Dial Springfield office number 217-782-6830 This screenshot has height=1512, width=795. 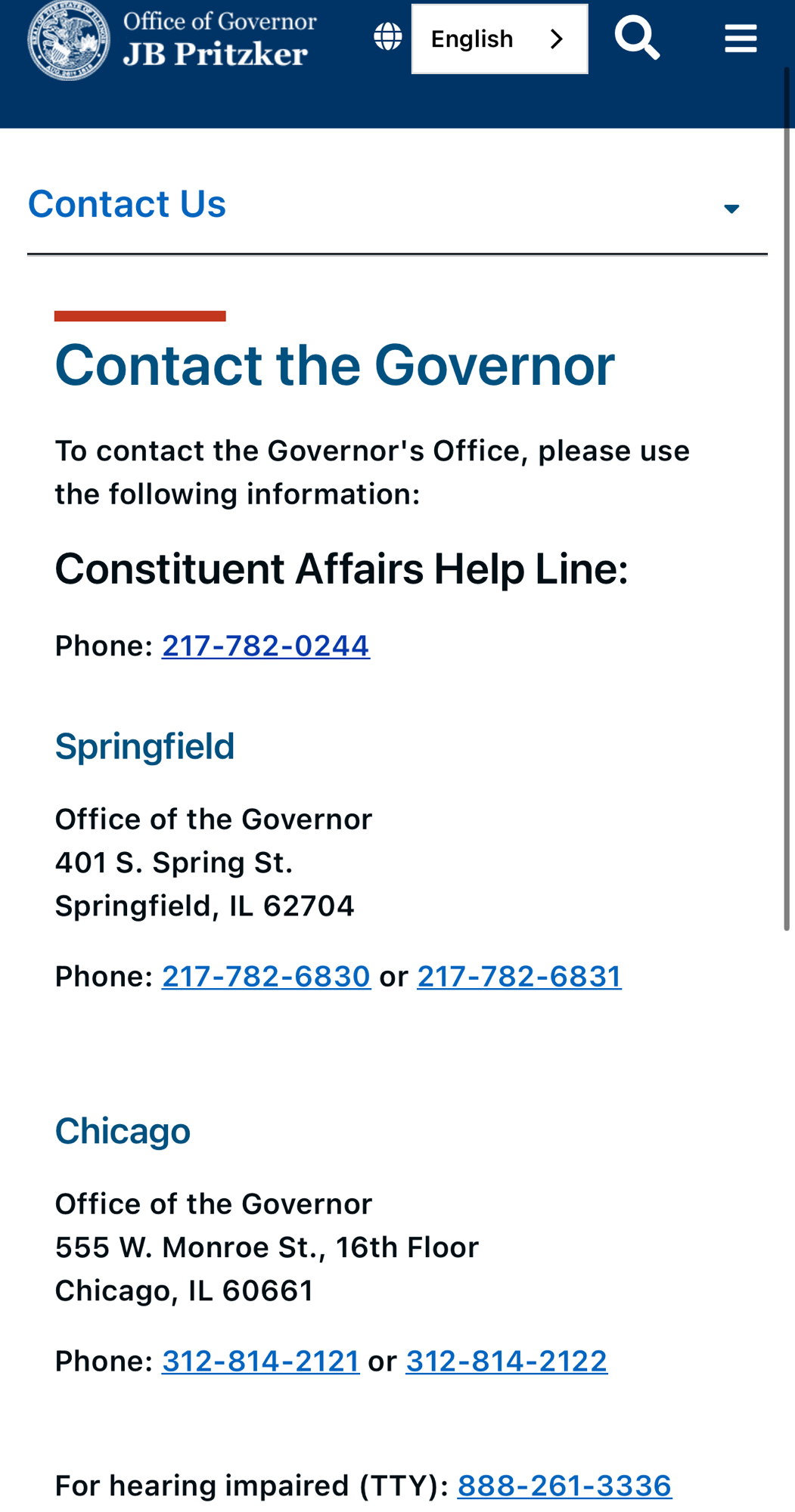pyautogui.click(x=266, y=976)
